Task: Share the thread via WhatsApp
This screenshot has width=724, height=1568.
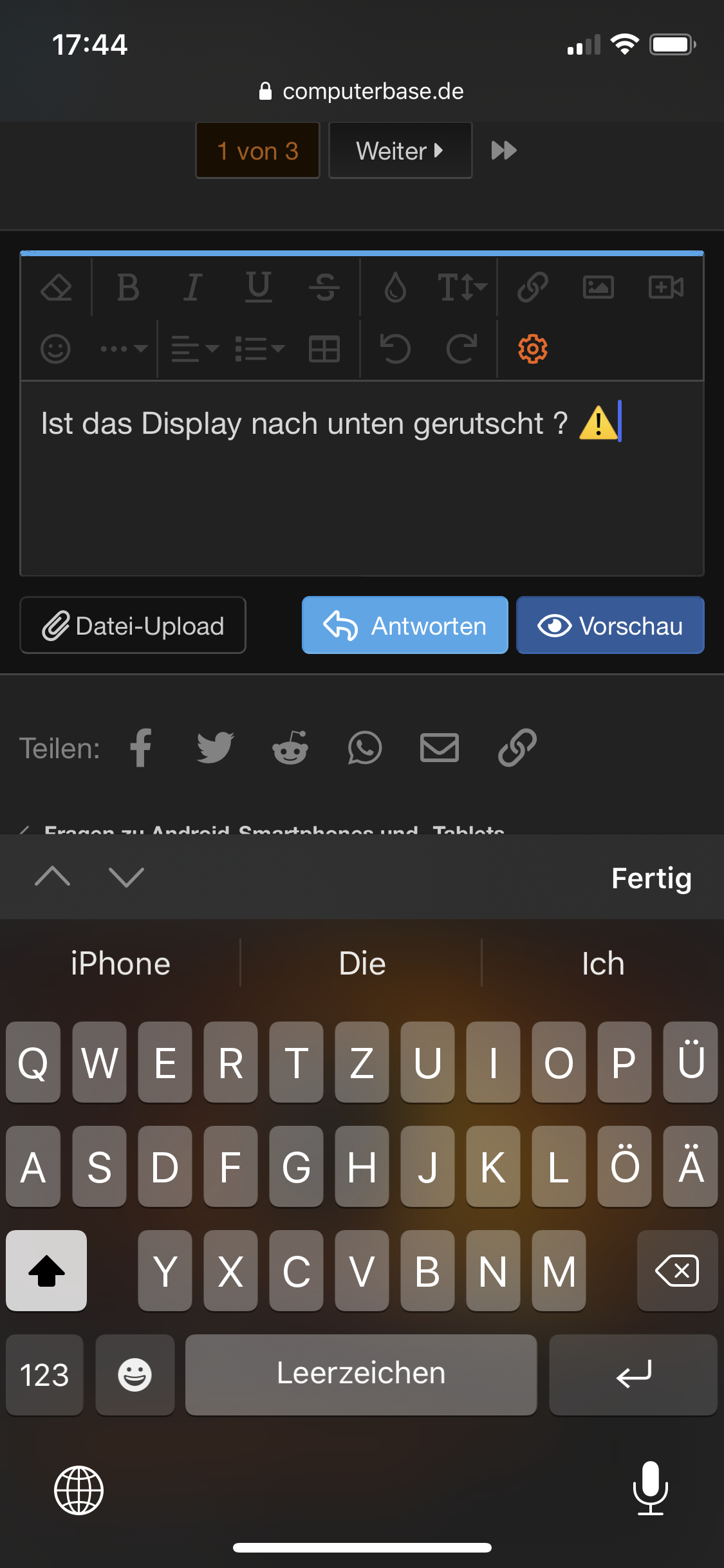Action: click(364, 748)
